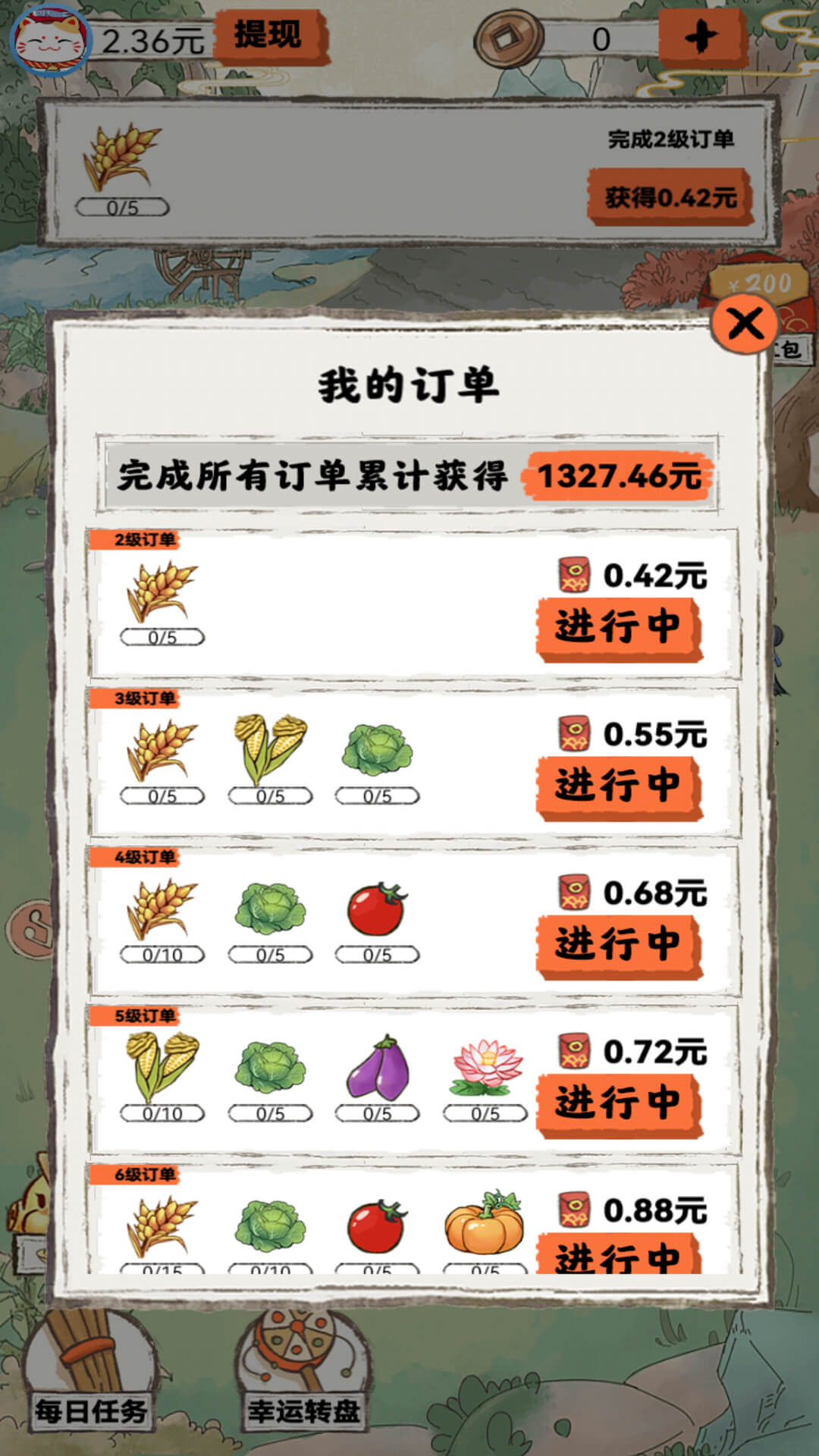Screen dimensions: 819x1456
Task: Tap the 获得0.42元 reward button
Action: click(670, 197)
